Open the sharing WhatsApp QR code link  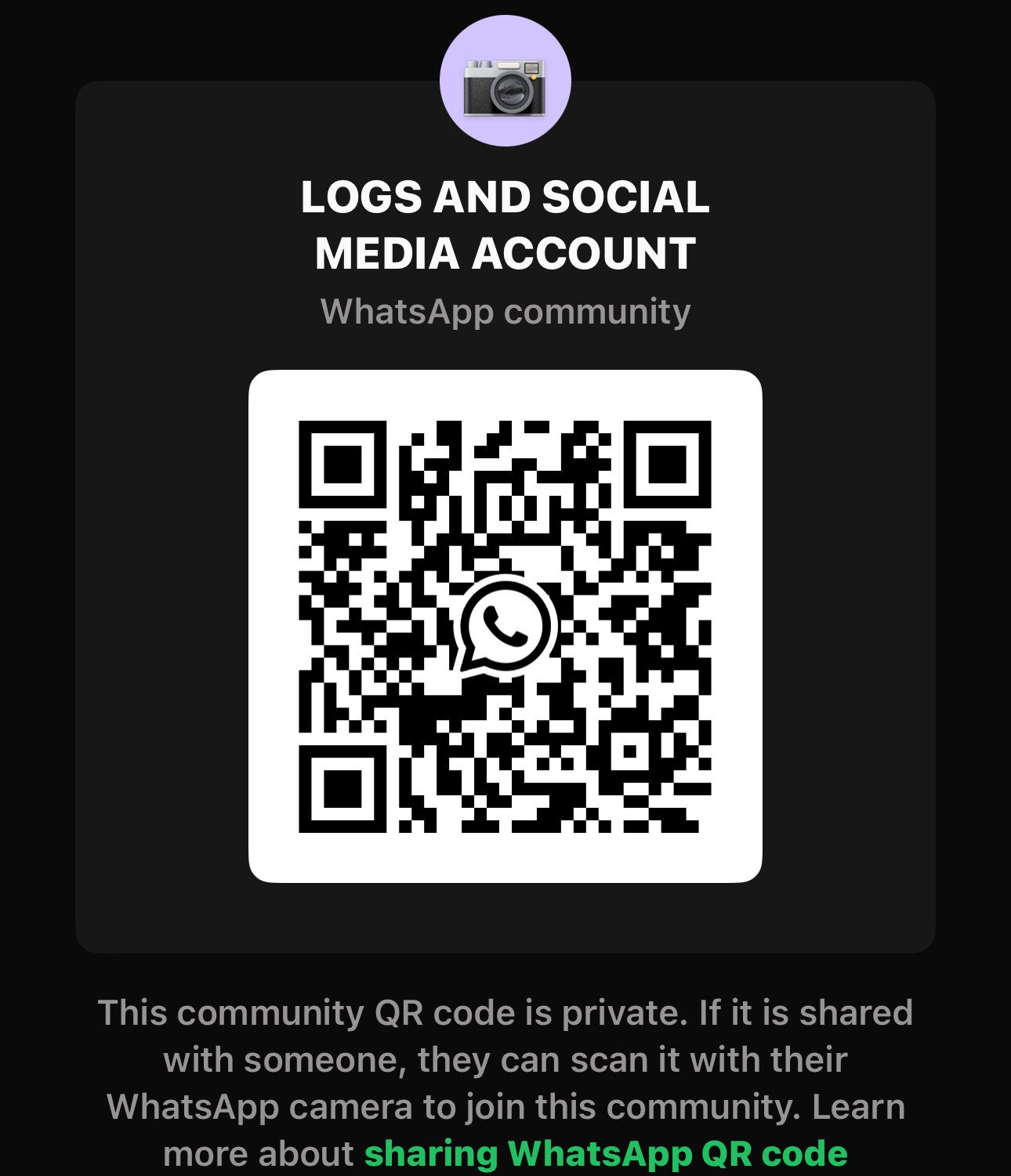pyautogui.click(x=606, y=1153)
